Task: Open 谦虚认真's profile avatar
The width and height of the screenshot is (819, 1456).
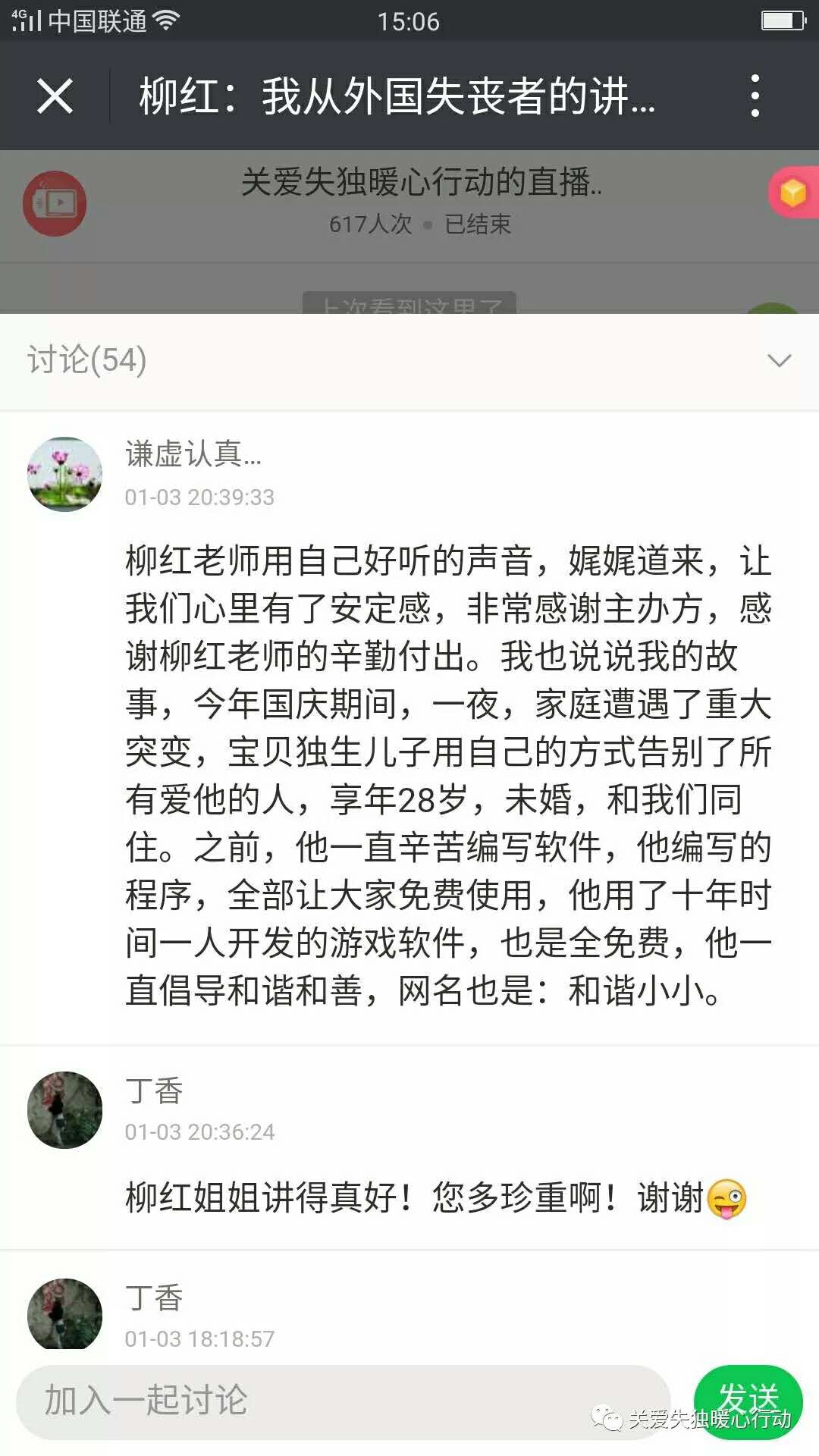Action: coord(64,474)
